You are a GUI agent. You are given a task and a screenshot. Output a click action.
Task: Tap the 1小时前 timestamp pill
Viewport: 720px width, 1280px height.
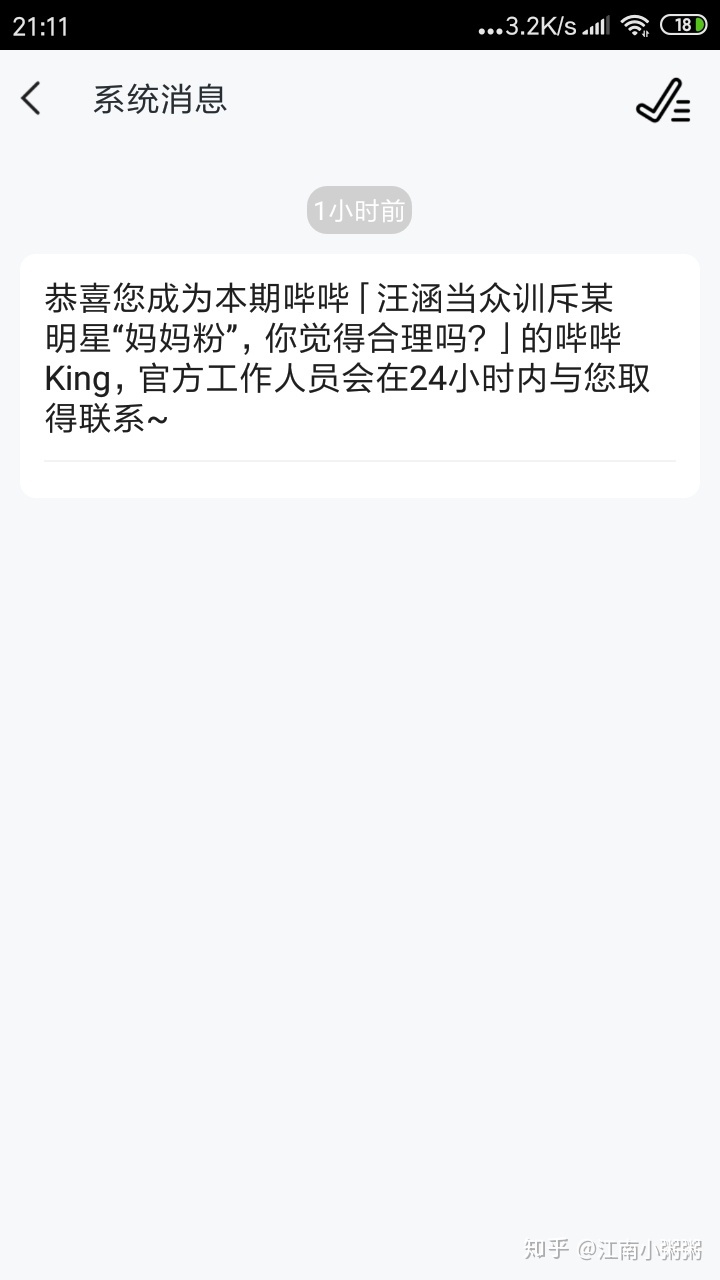click(359, 209)
